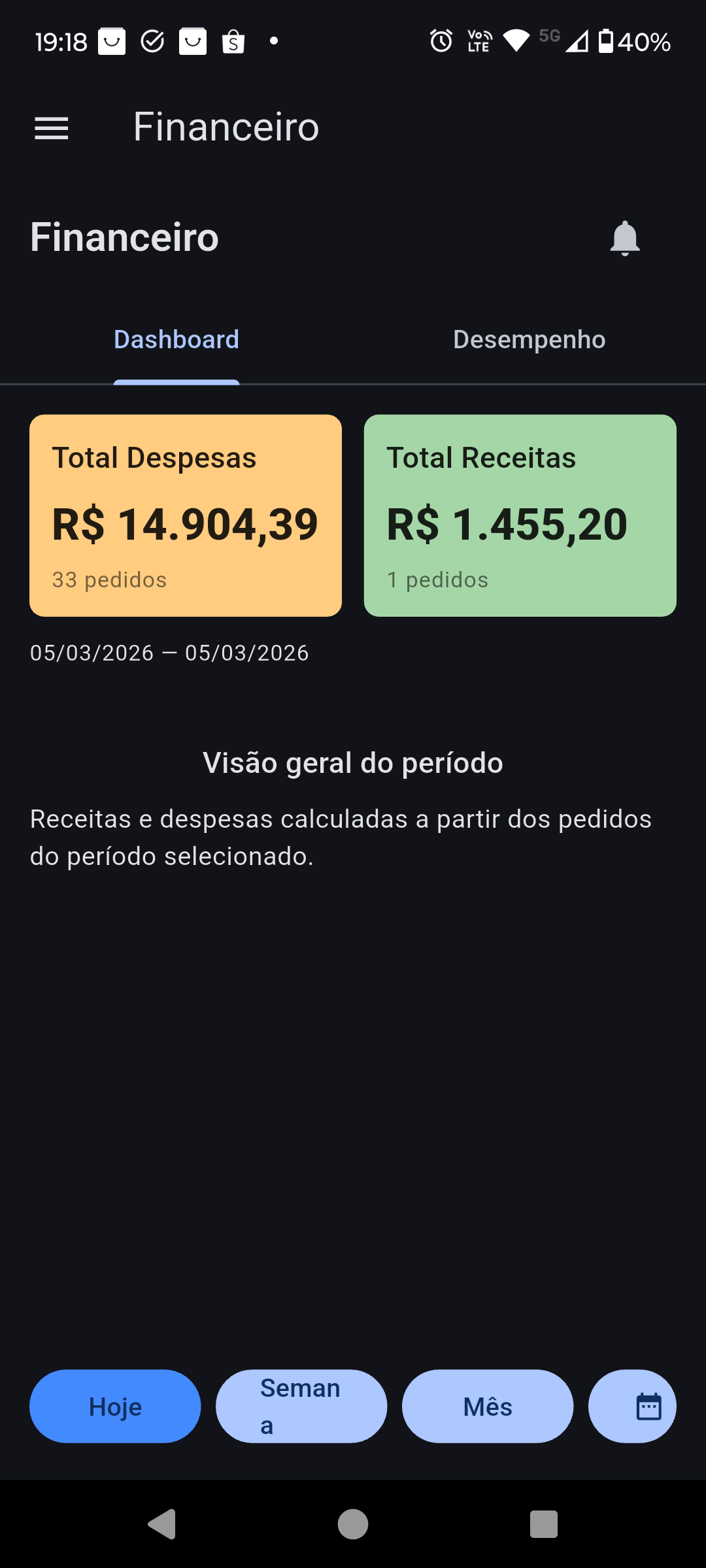Select the Dashboard tab
This screenshot has height=1568, width=706.
176,339
